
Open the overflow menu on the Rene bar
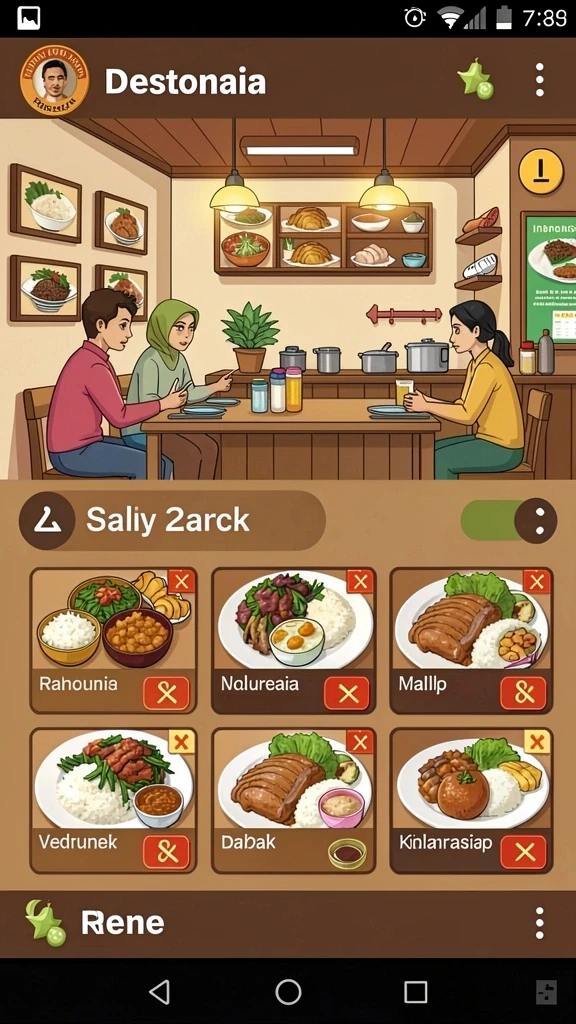[539, 923]
